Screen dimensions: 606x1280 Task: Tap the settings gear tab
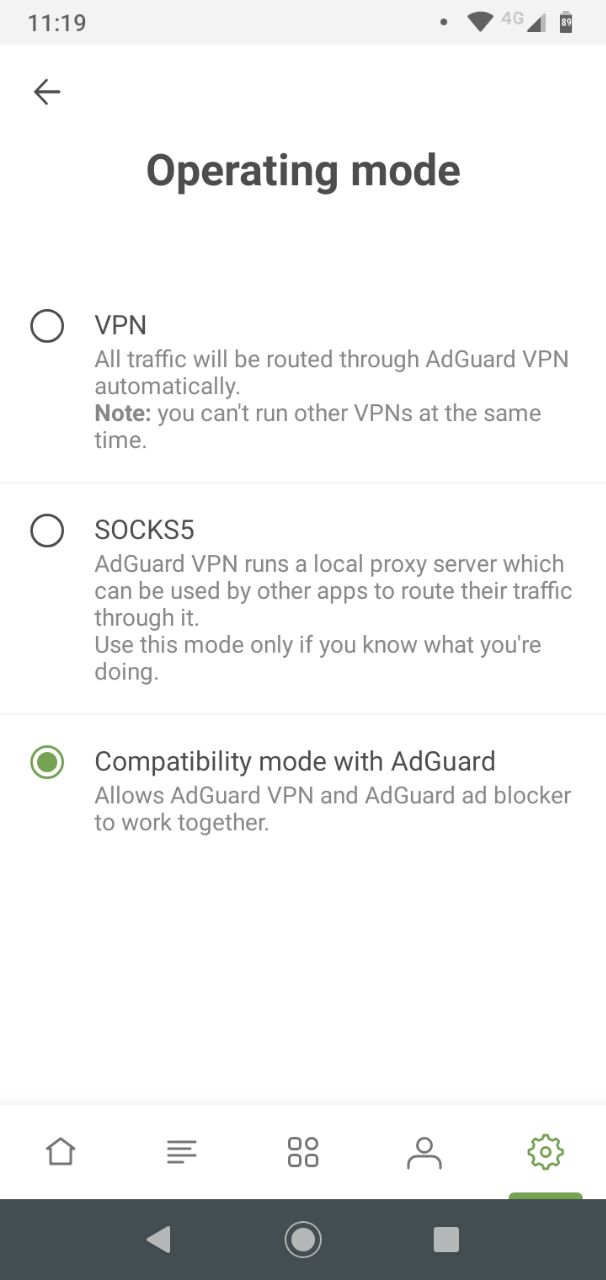(545, 1152)
